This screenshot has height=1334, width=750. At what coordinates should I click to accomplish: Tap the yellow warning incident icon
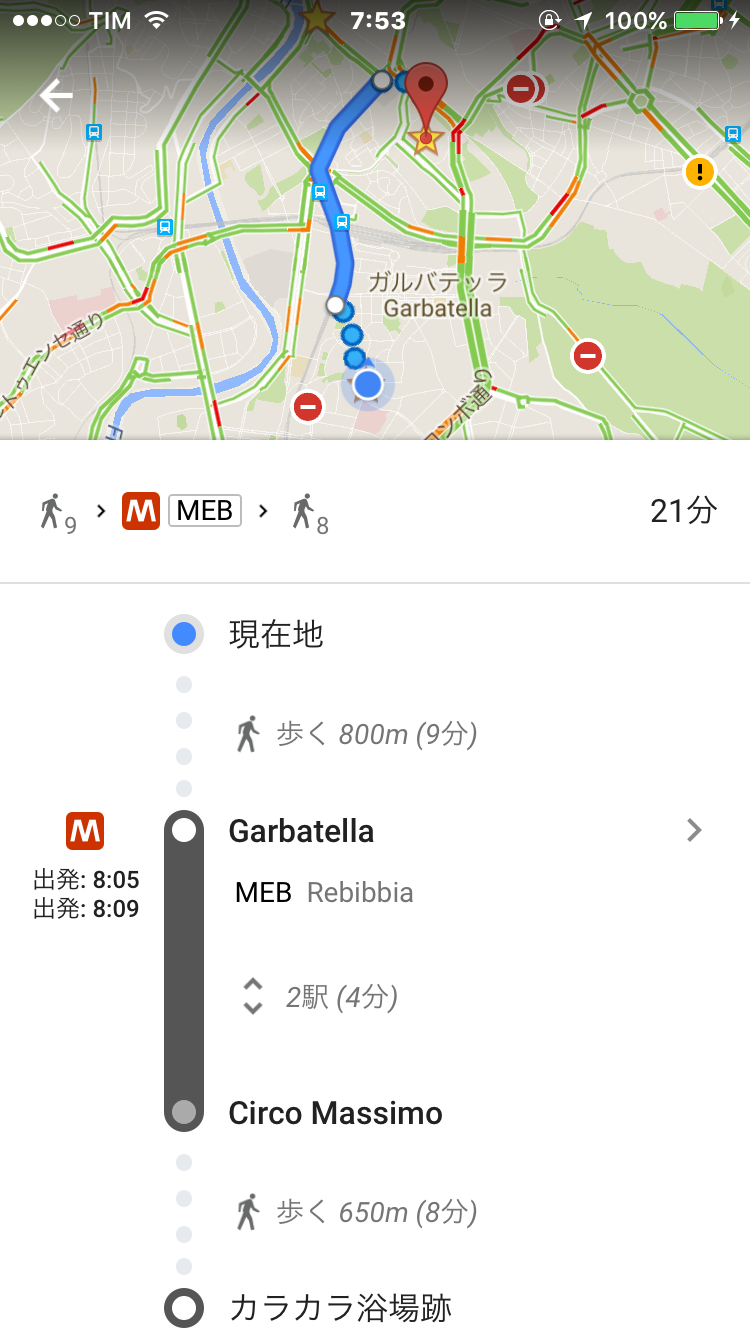coord(699,172)
